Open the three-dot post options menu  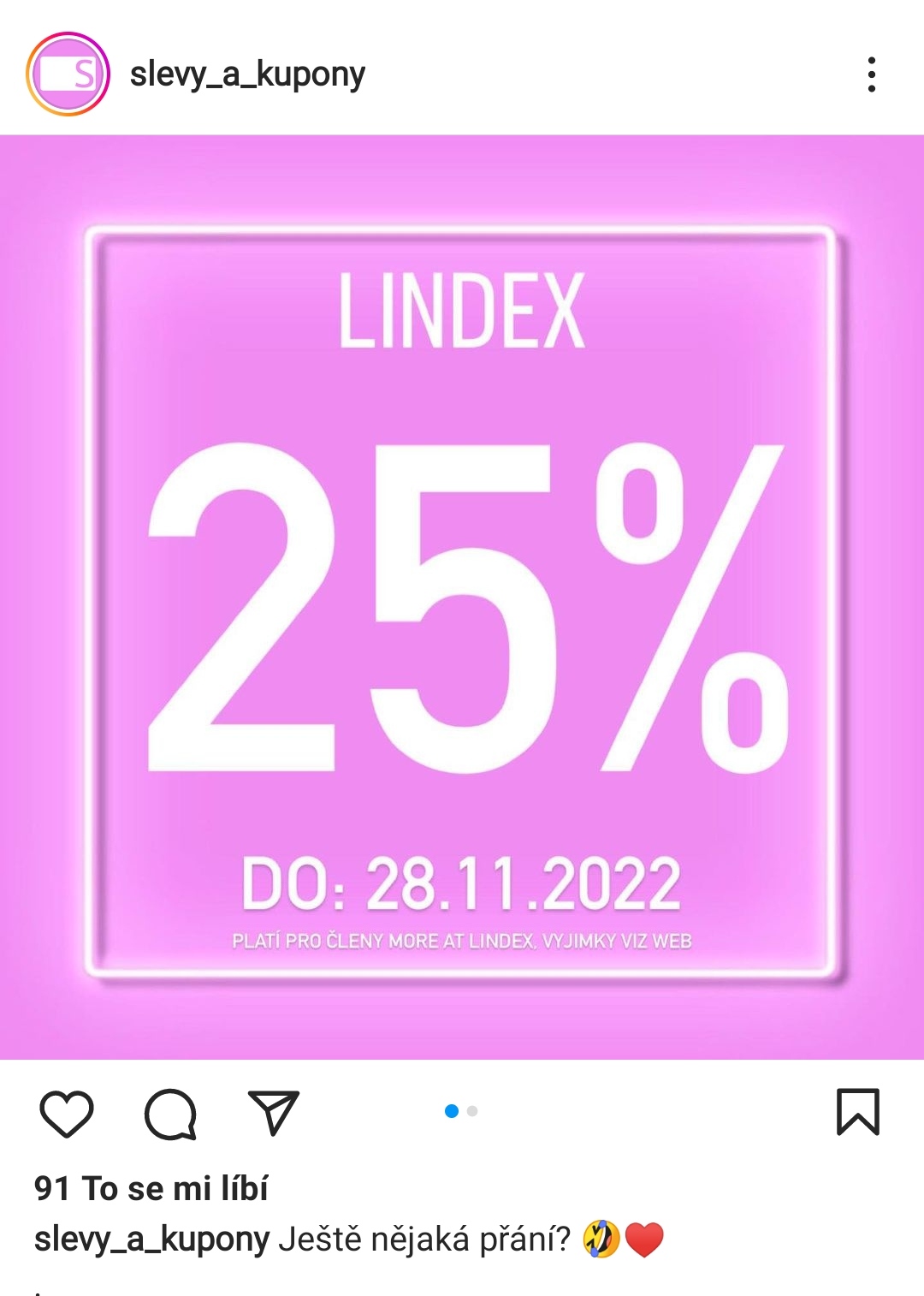[x=871, y=74]
